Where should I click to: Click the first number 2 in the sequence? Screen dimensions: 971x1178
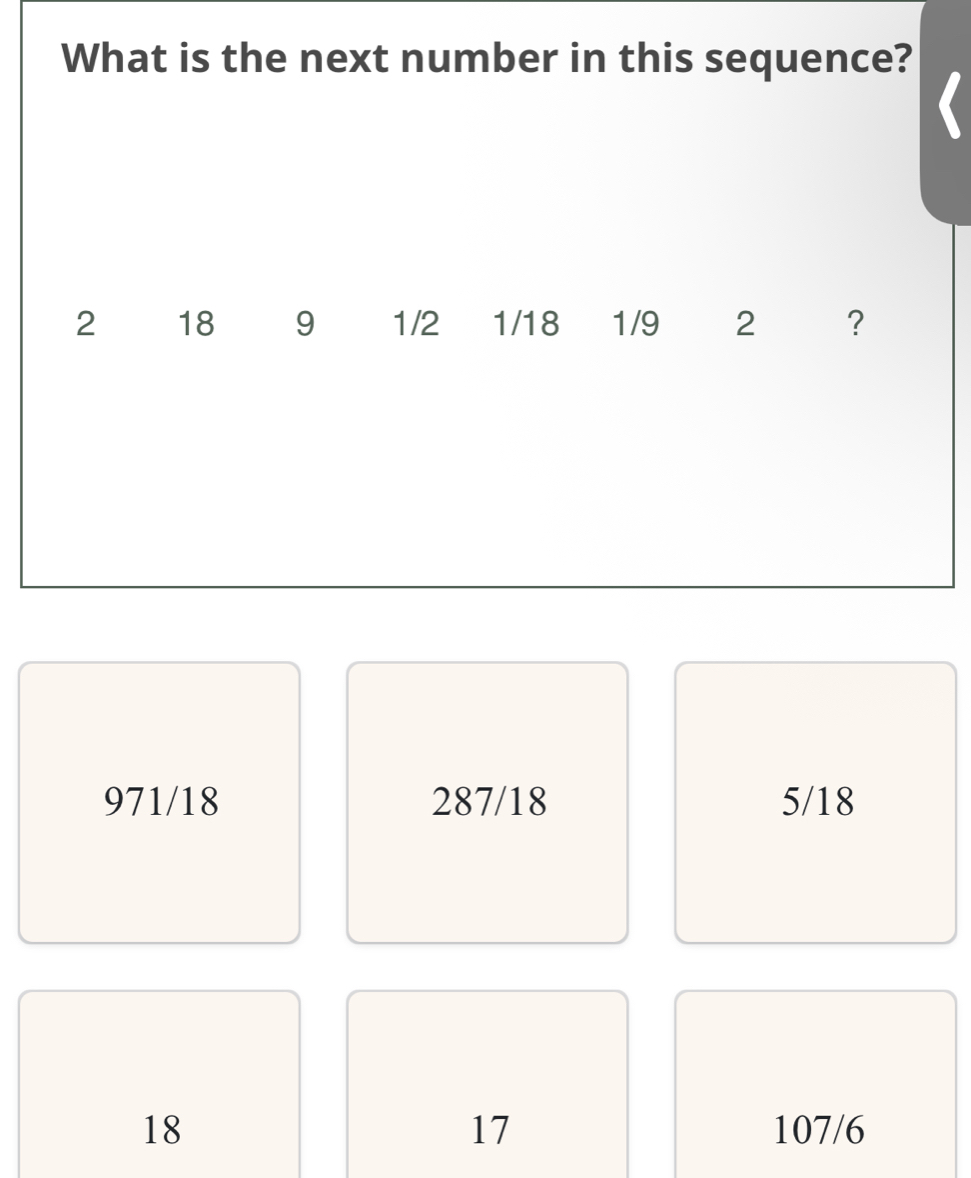[84, 323]
